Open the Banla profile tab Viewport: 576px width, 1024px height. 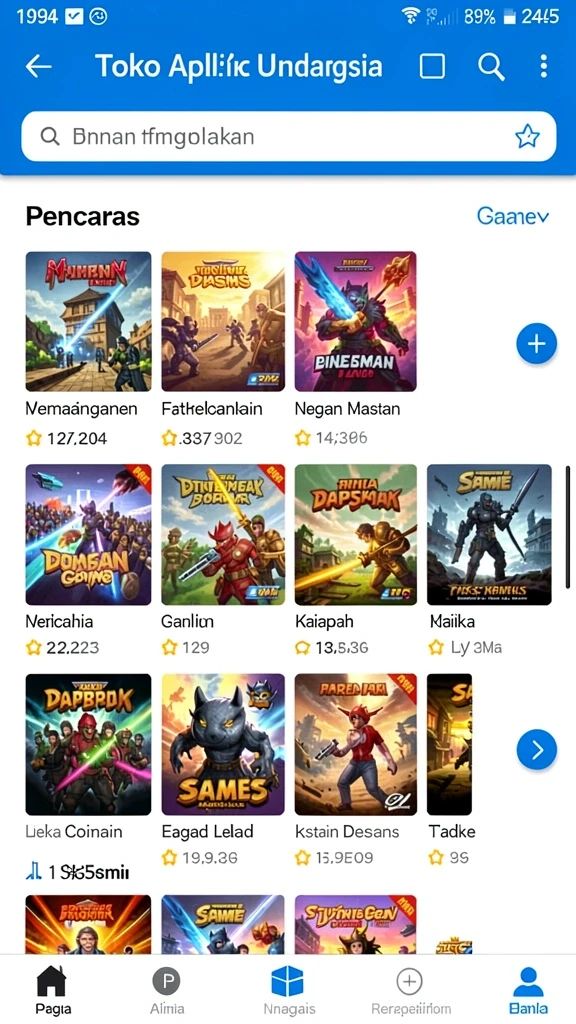pos(528,991)
